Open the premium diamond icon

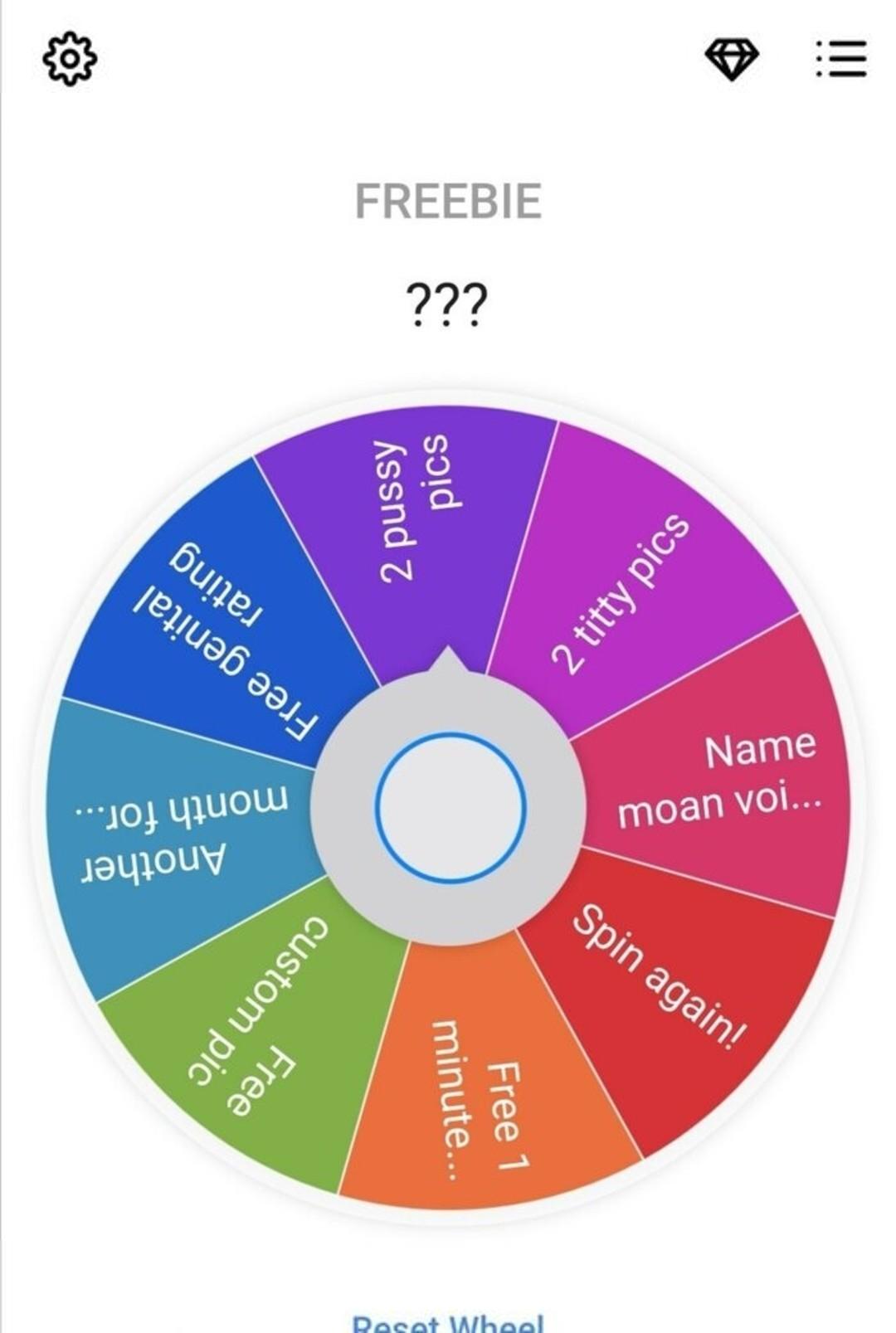tap(731, 60)
